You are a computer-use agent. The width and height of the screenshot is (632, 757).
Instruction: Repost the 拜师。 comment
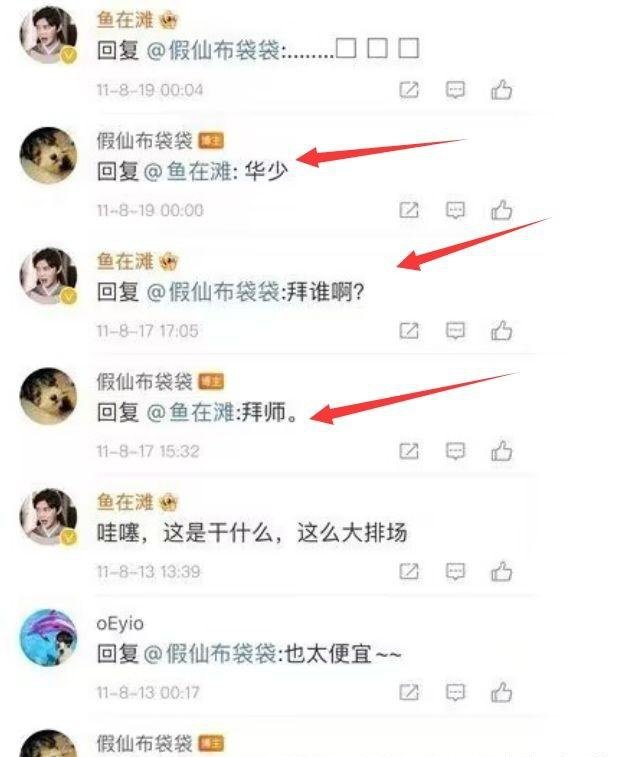click(409, 451)
